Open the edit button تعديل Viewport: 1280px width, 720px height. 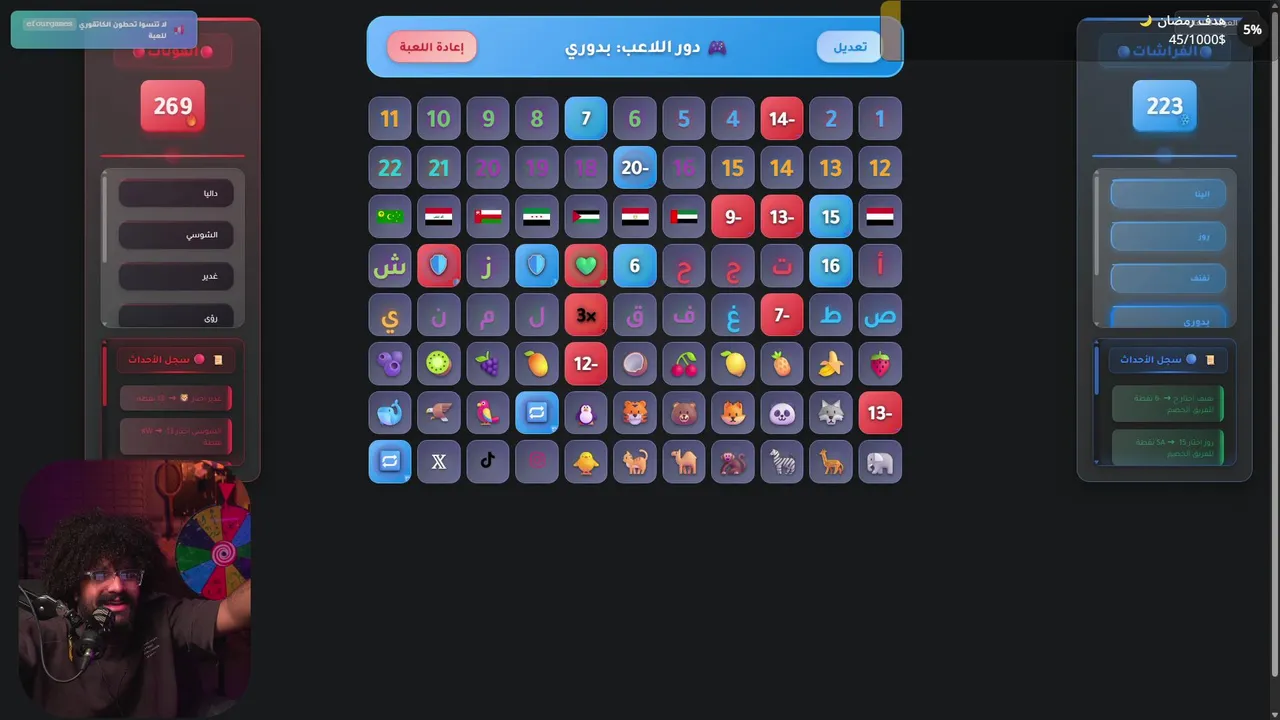[849, 47]
